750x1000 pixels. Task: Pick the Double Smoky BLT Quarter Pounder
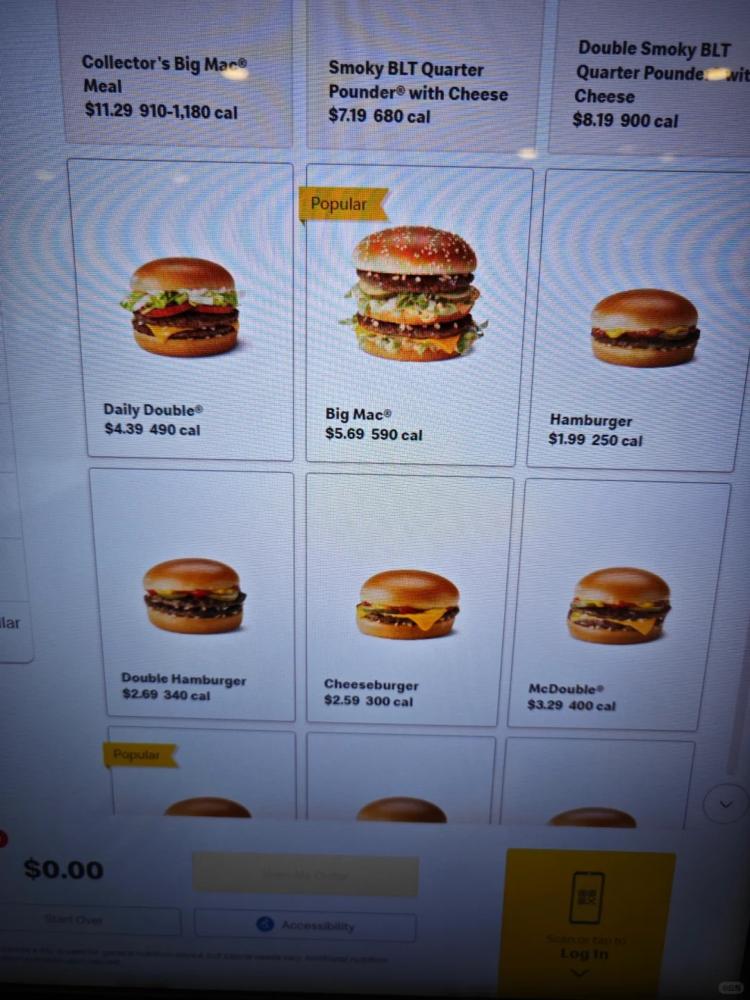(650, 80)
